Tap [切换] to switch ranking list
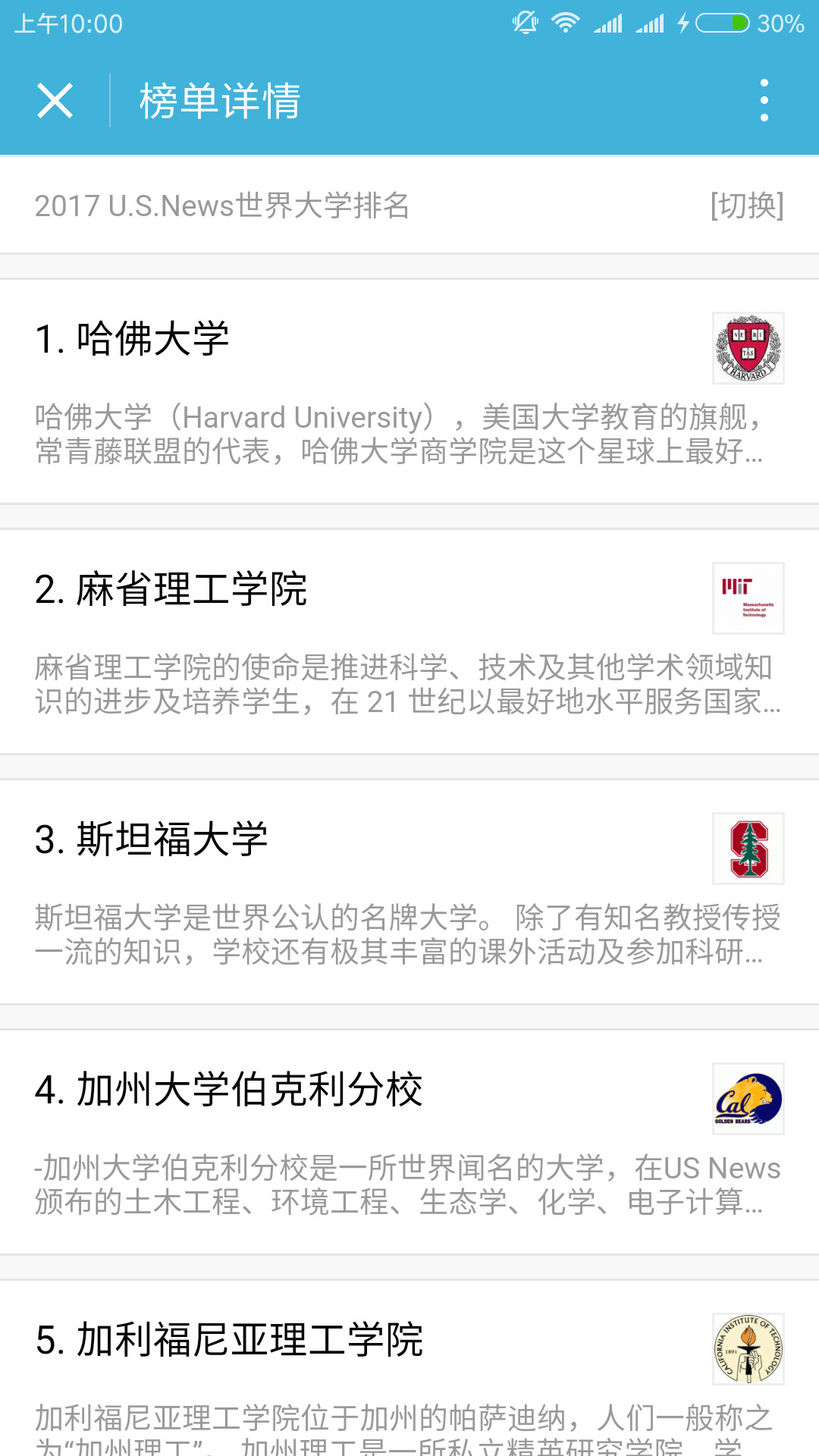 [x=746, y=206]
